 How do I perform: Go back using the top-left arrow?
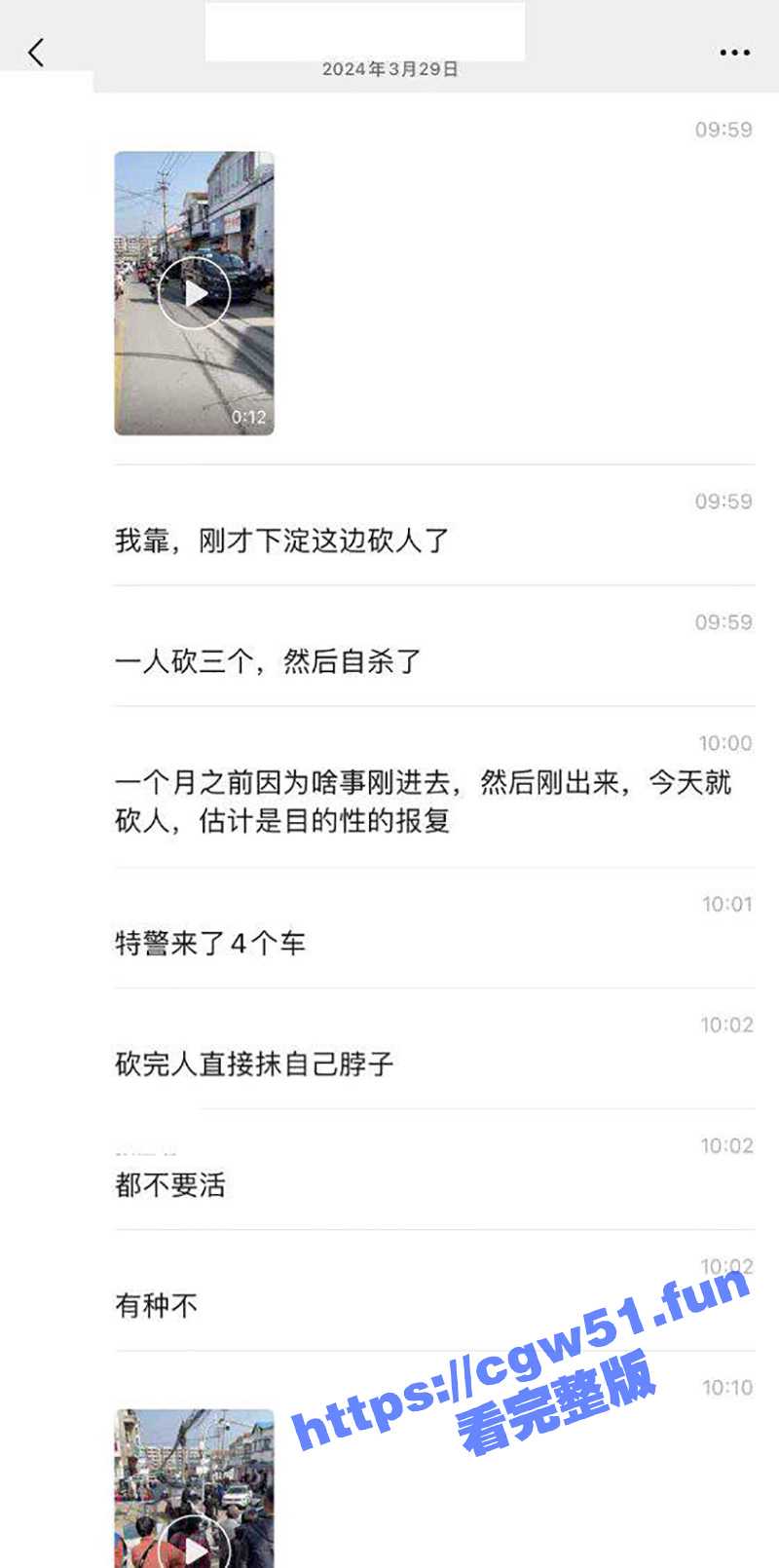(x=37, y=53)
